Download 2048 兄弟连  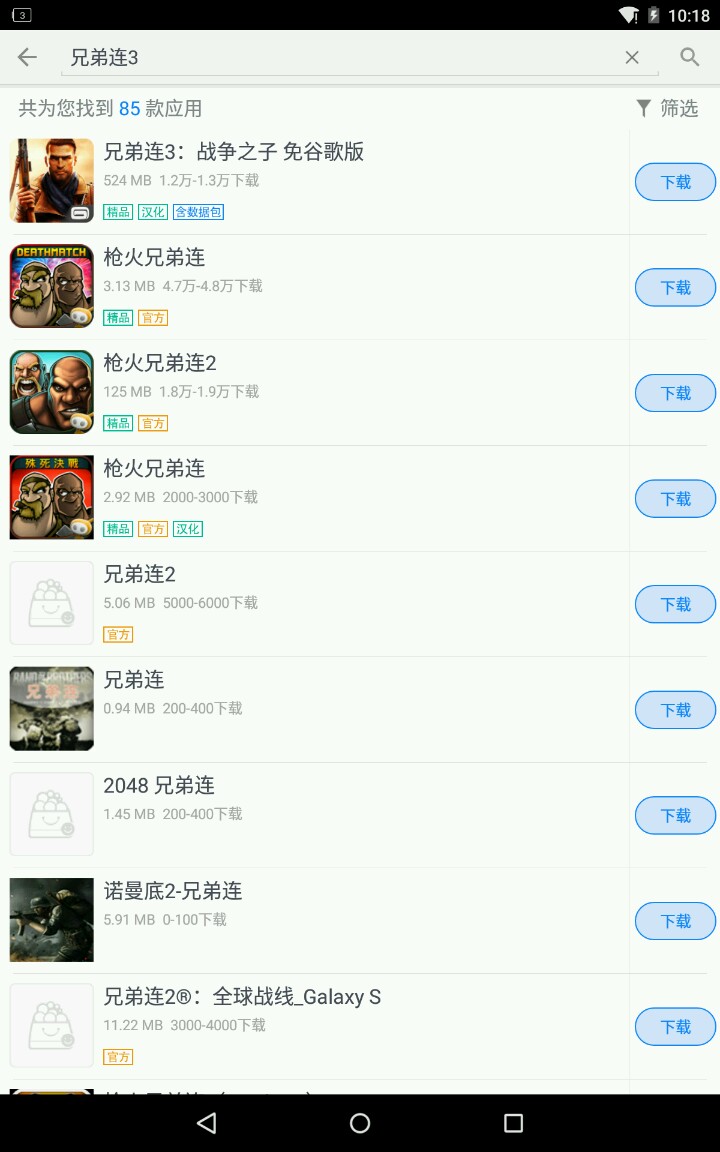coord(676,816)
